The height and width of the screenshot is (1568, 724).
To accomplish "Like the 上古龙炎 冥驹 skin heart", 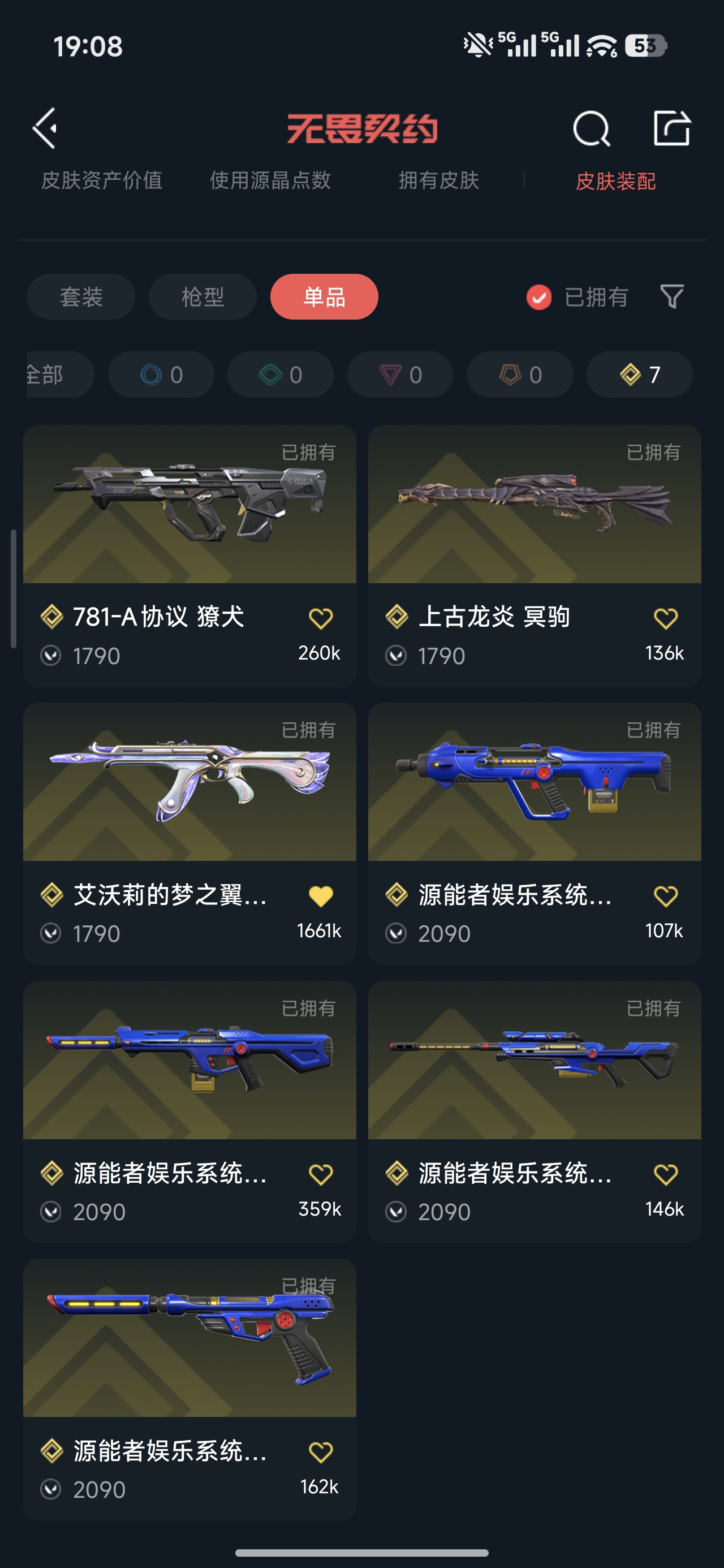I will pos(665,618).
